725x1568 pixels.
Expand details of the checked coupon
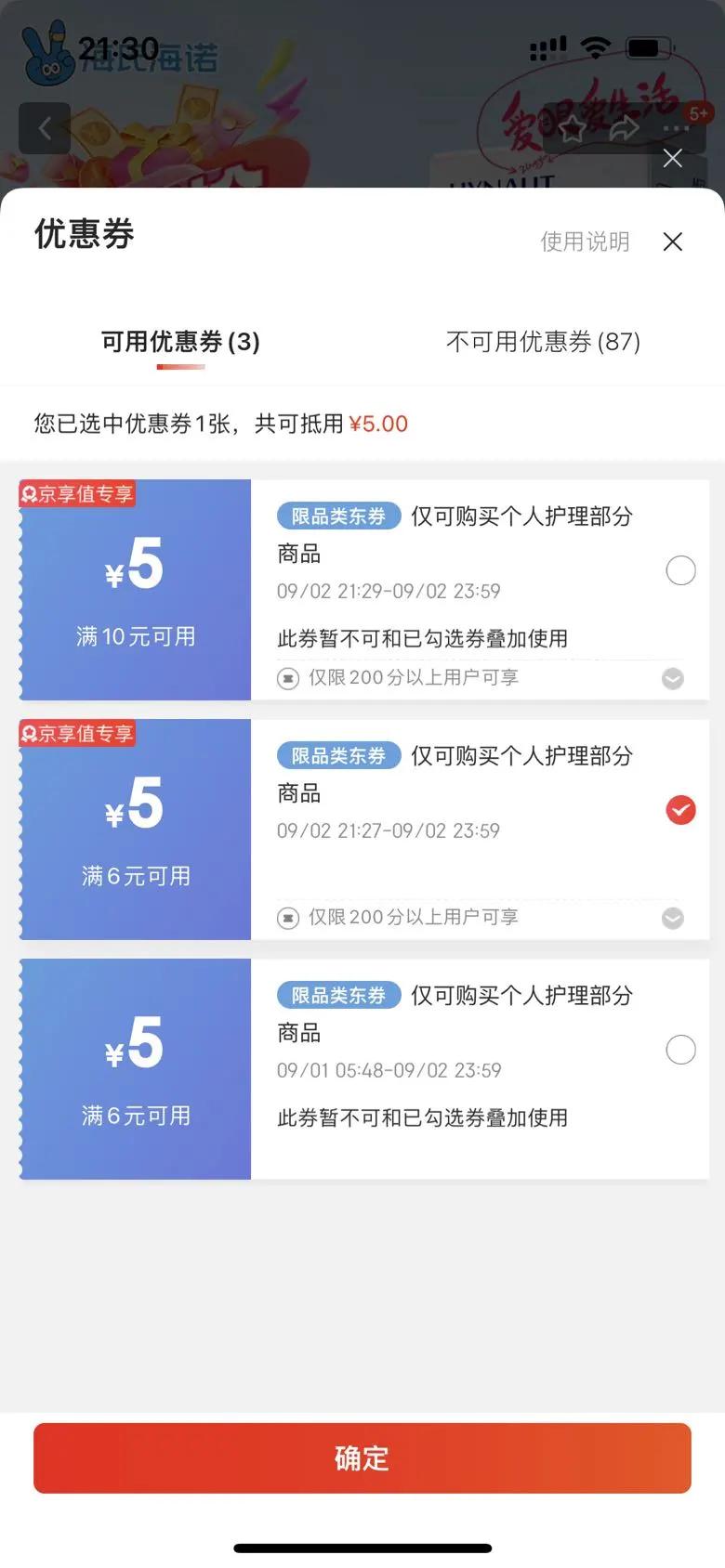[673, 918]
